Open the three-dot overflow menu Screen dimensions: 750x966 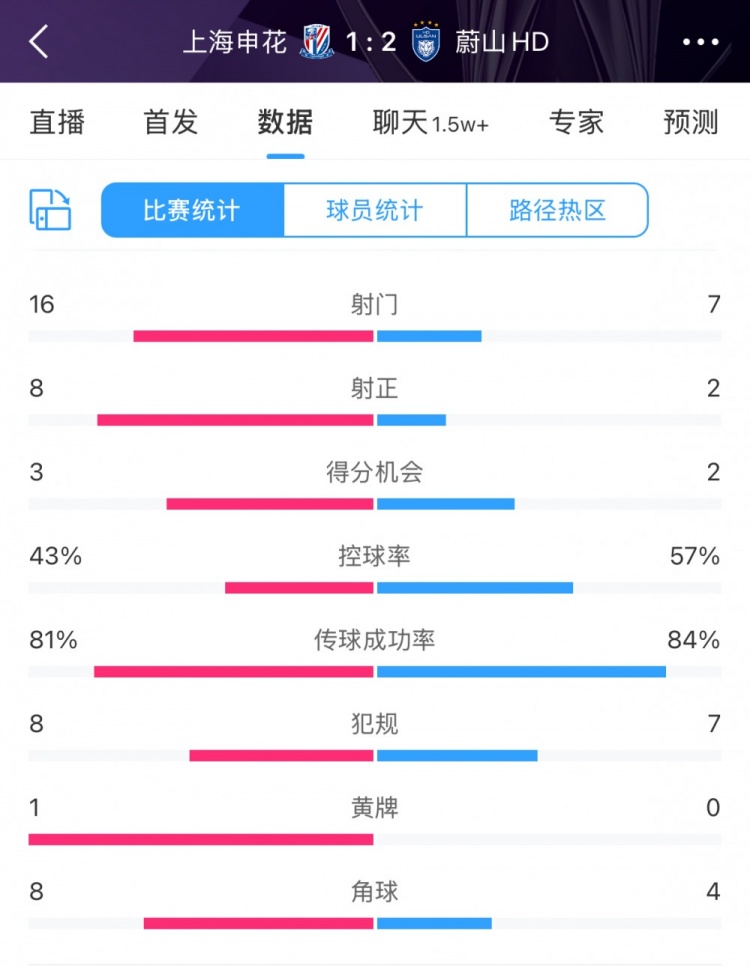[x=700, y=42]
